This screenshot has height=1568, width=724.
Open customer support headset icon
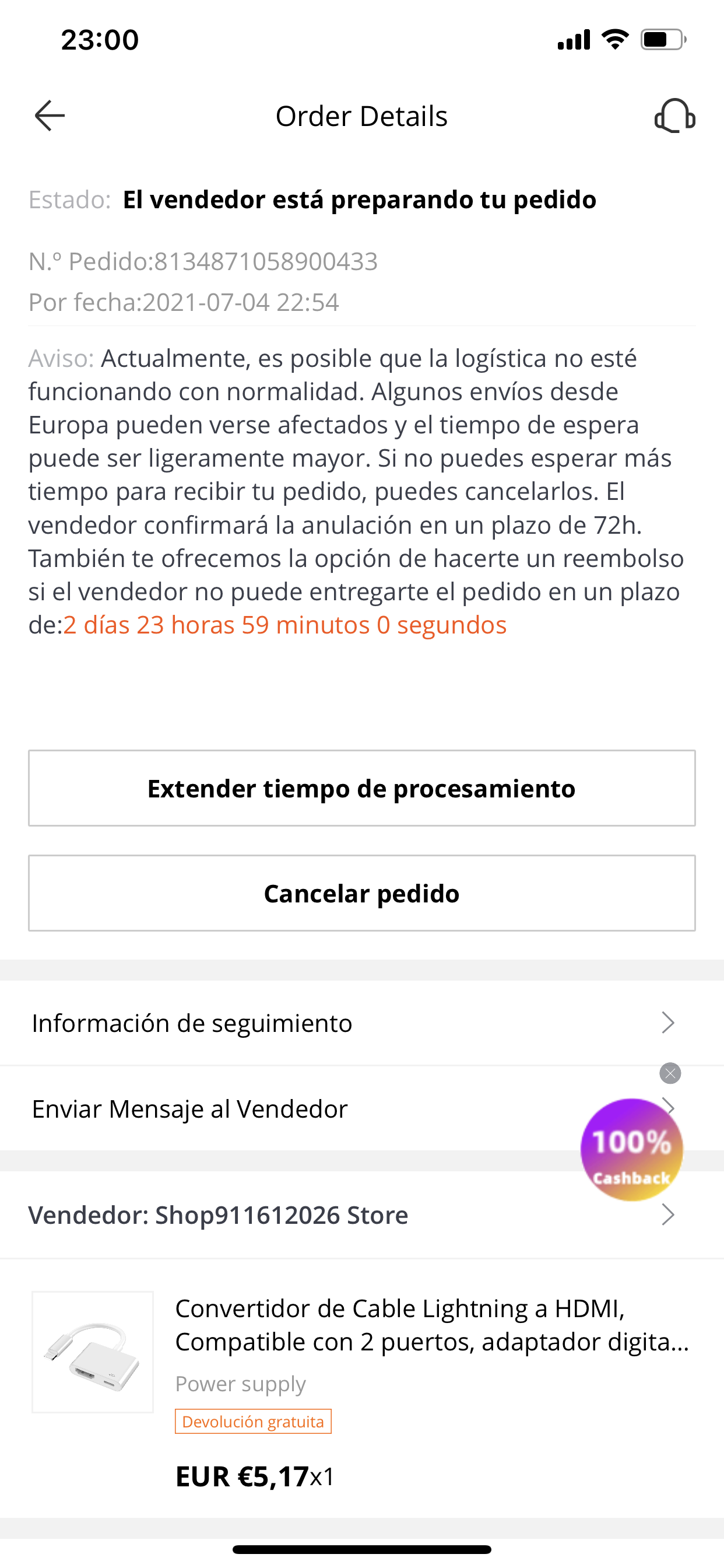click(x=674, y=116)
